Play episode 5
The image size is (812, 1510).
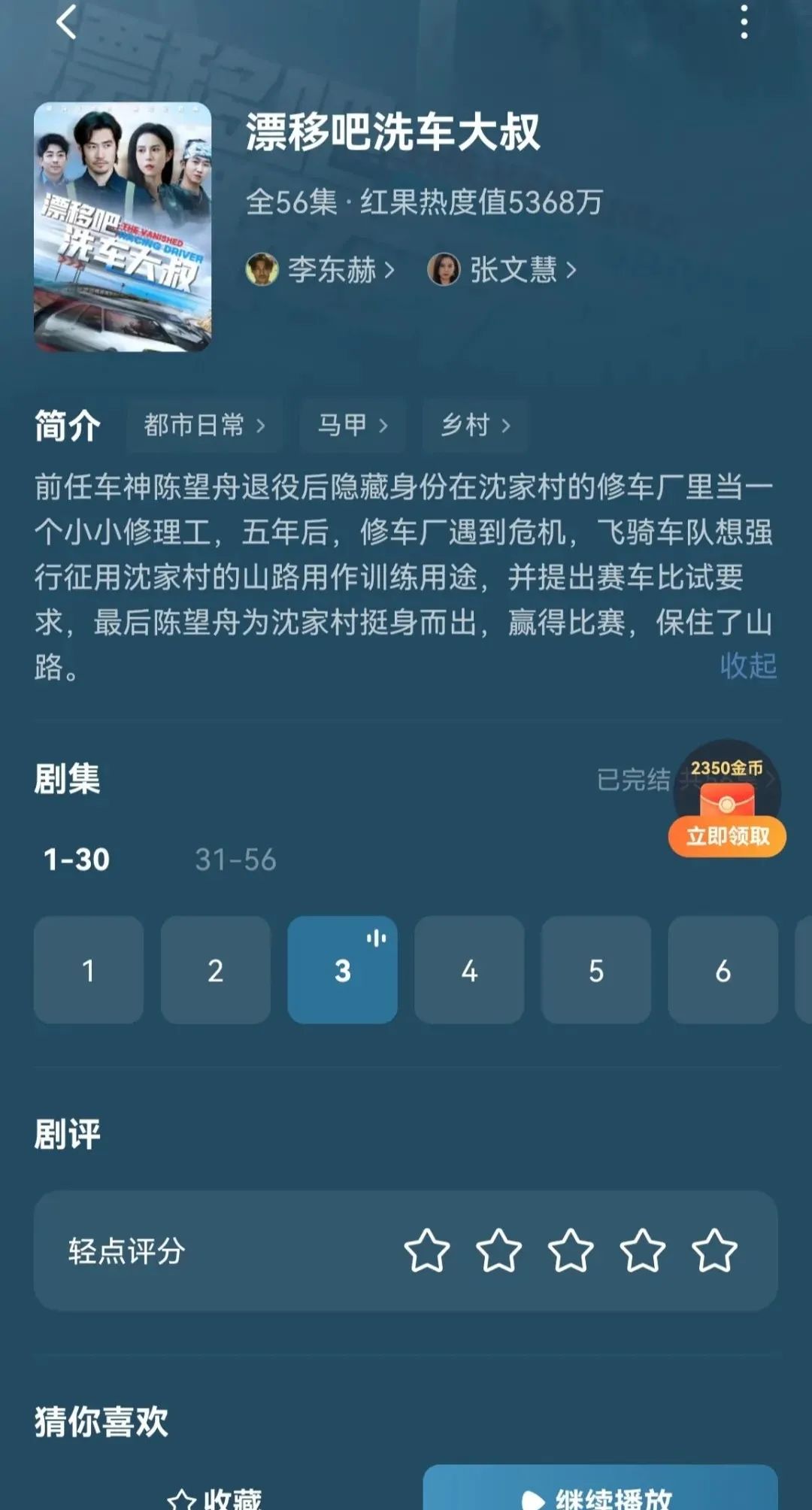(596, 970)
